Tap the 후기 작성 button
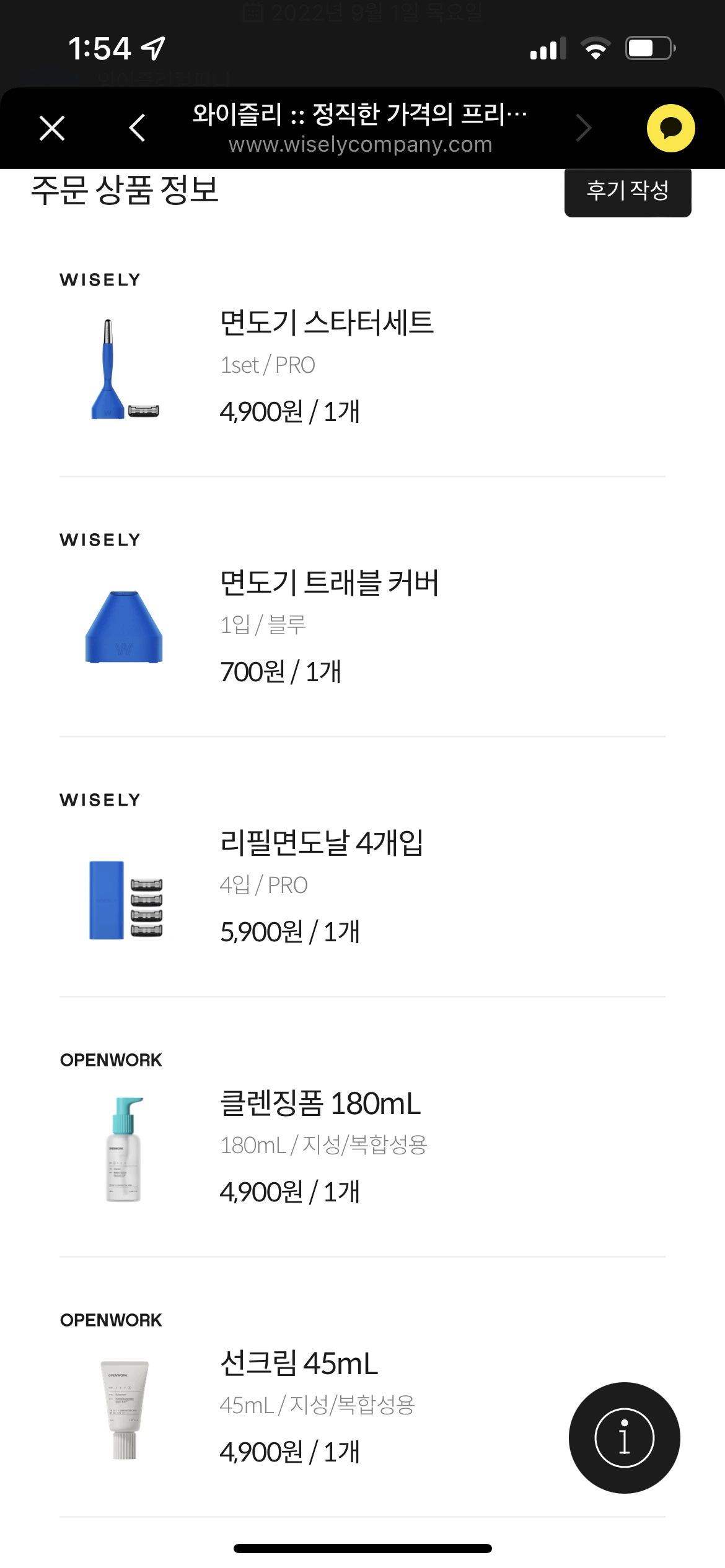The width and height of the screenshot is (725, 1568). coord(627,191)
